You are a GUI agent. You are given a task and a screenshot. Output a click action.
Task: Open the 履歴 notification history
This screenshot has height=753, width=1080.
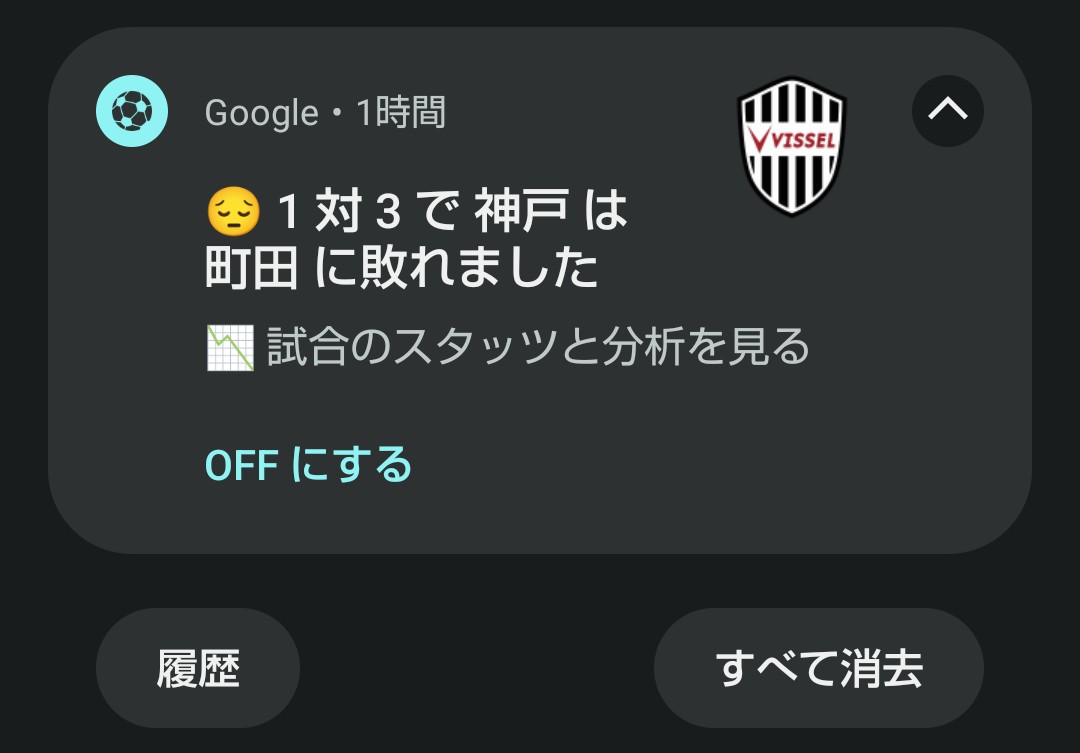(x=198, y=668)
